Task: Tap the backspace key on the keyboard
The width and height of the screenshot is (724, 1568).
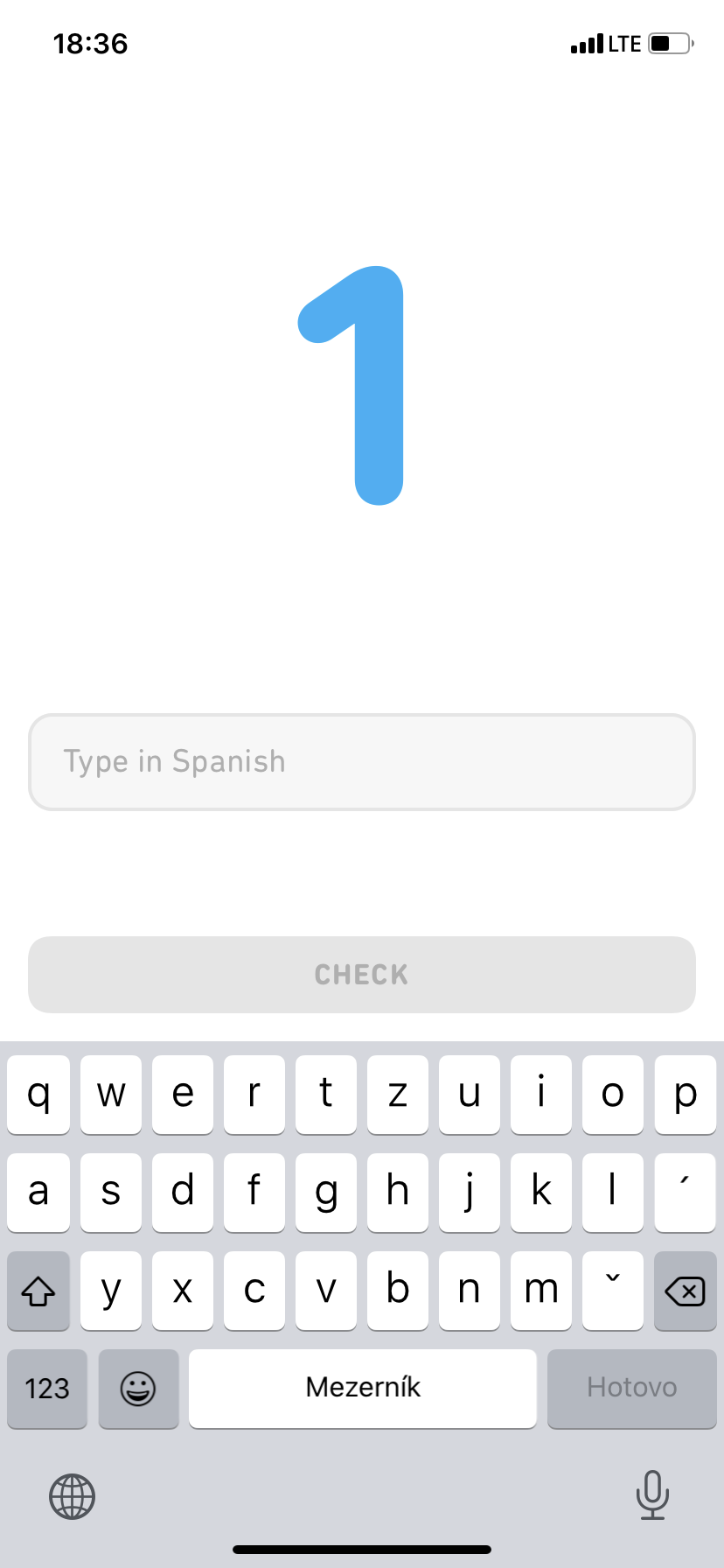Action: click(x=685, y=1290)
